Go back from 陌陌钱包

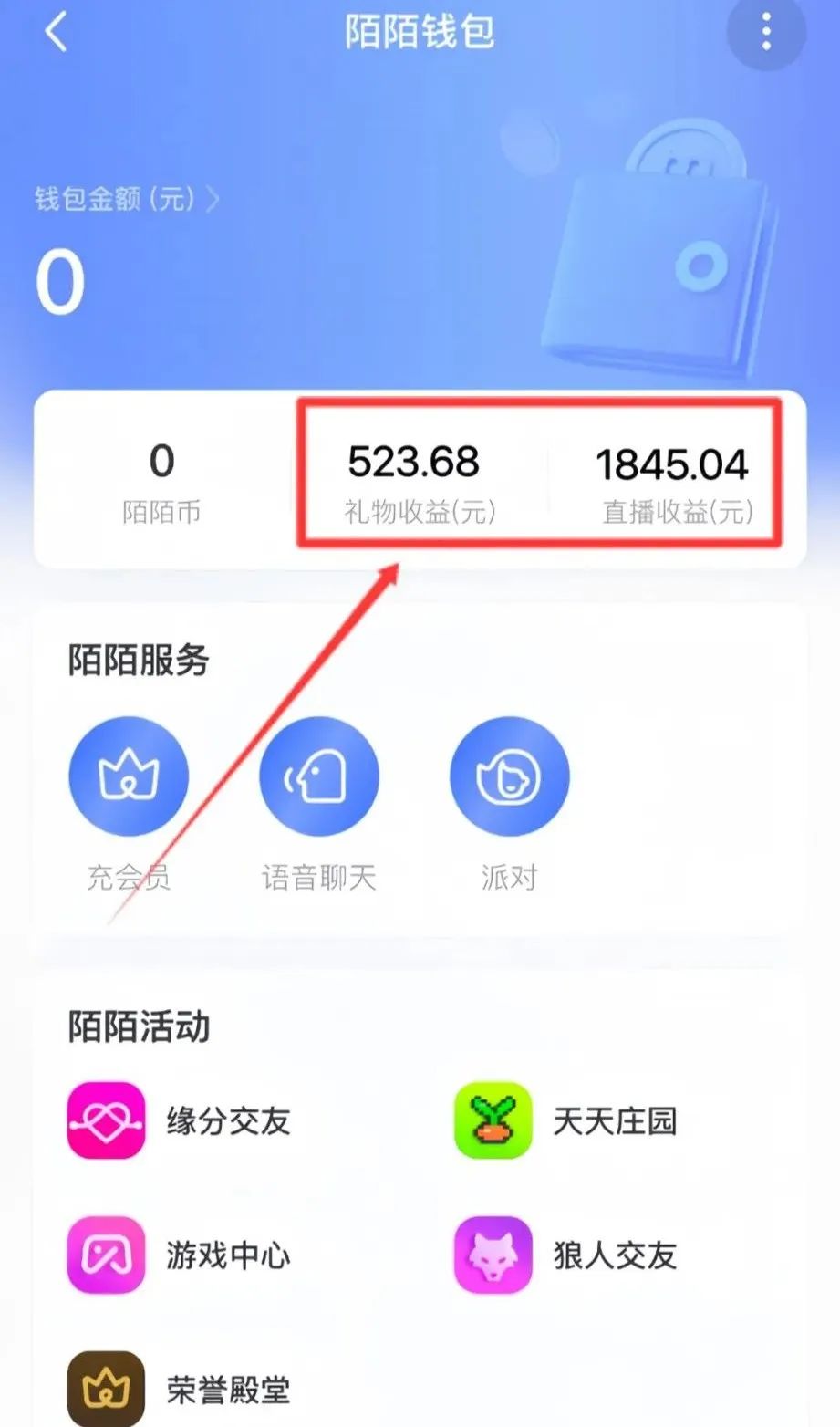pyautogui.click(x=57, y=34)
